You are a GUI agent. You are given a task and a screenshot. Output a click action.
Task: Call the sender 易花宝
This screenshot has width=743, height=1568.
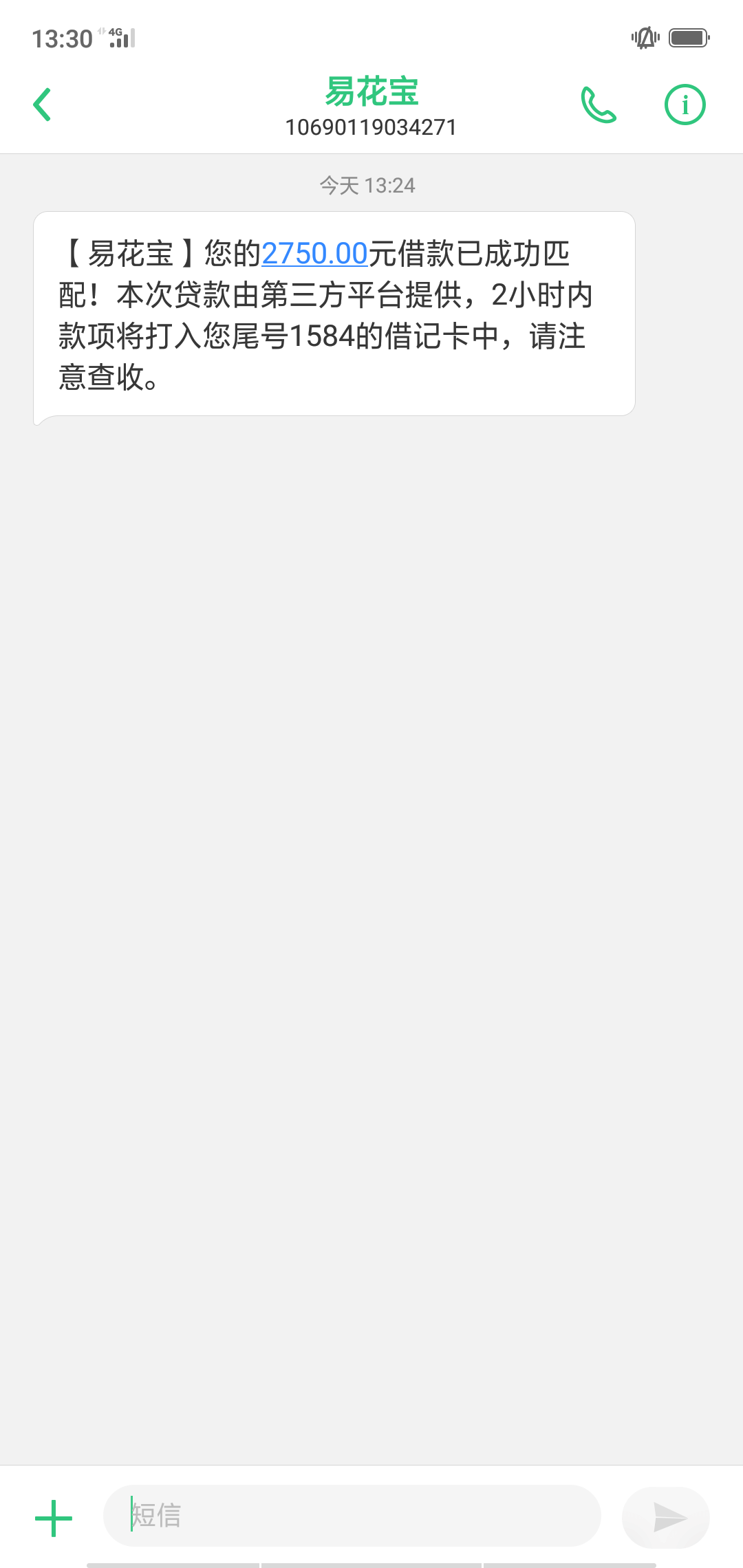[x=599, y=105]
